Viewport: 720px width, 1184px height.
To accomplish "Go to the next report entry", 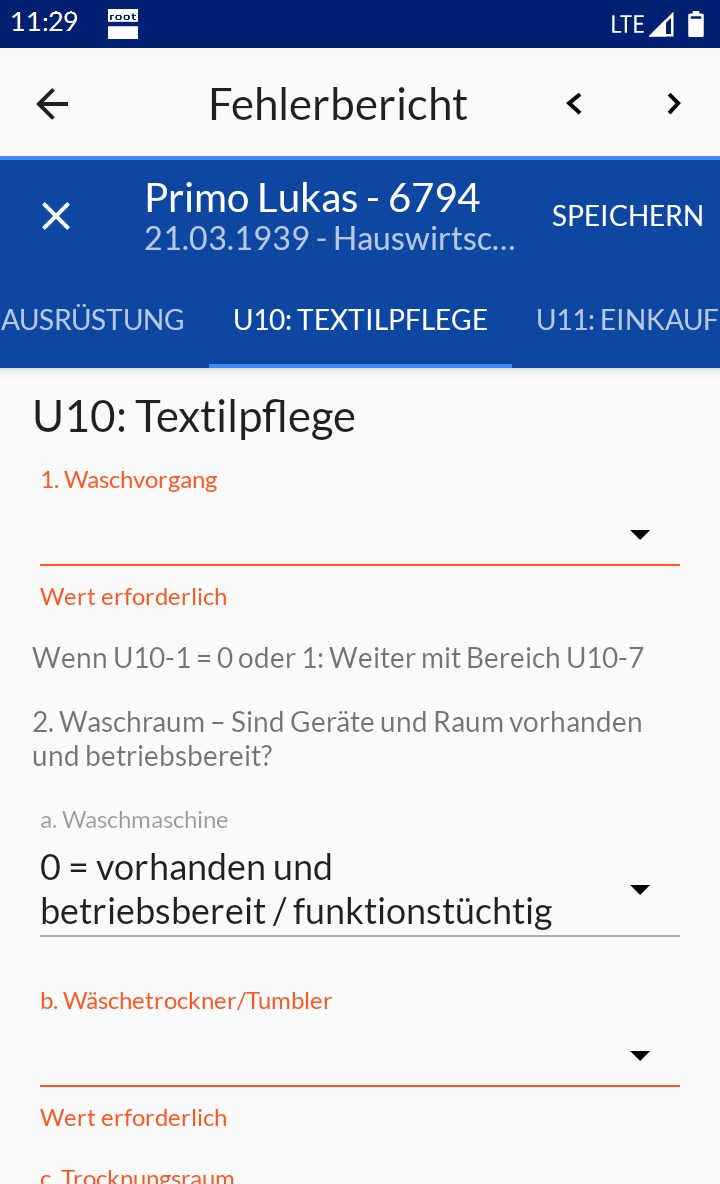I will tap(673, 103).
